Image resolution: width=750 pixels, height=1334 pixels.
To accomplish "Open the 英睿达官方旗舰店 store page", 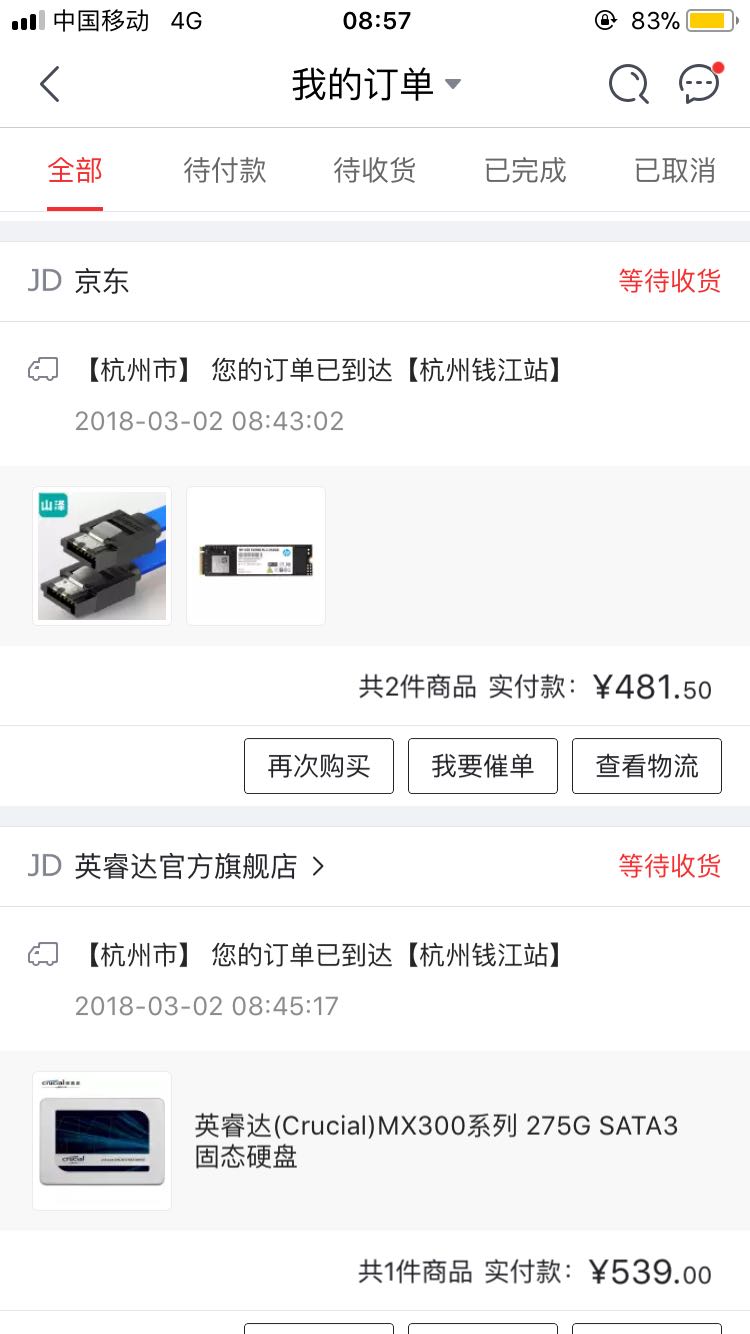I will click(x=200, y=866).
